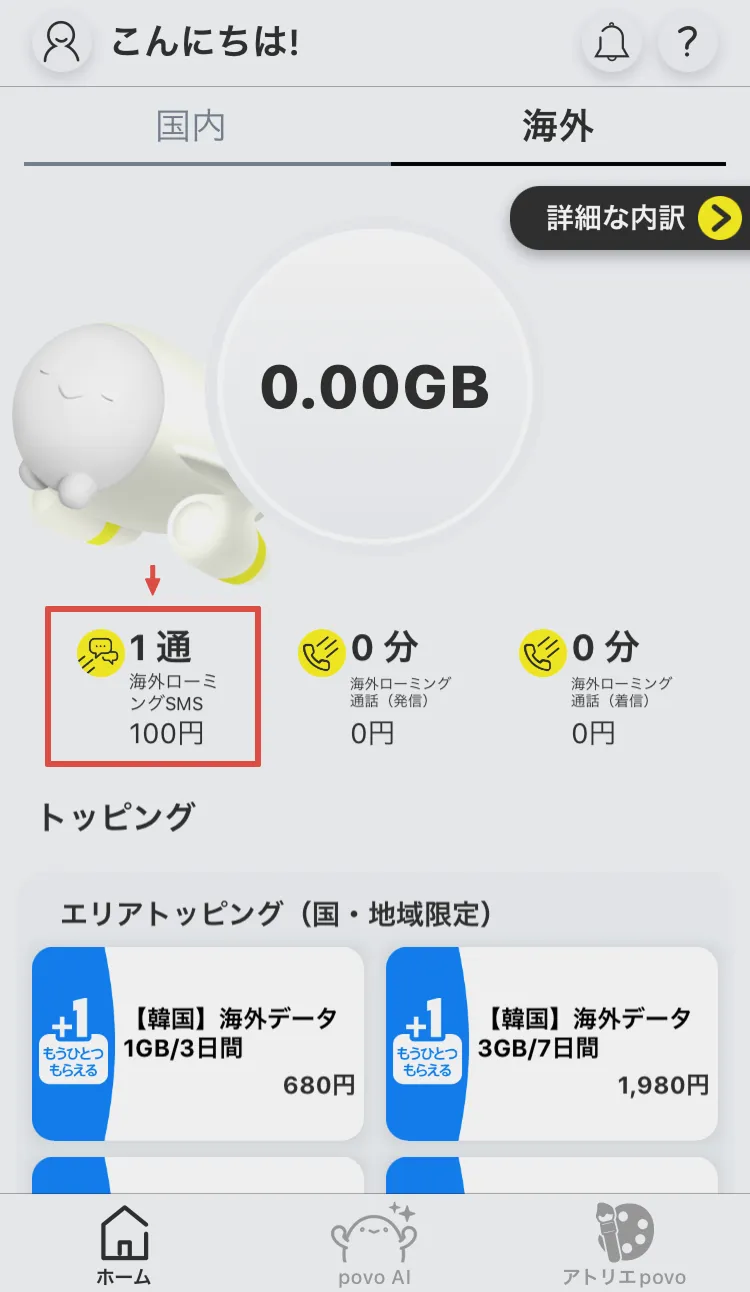This screenshot has width=750, height=1292.
Task: Open the notification bell icon
Action: pos(612,43)
